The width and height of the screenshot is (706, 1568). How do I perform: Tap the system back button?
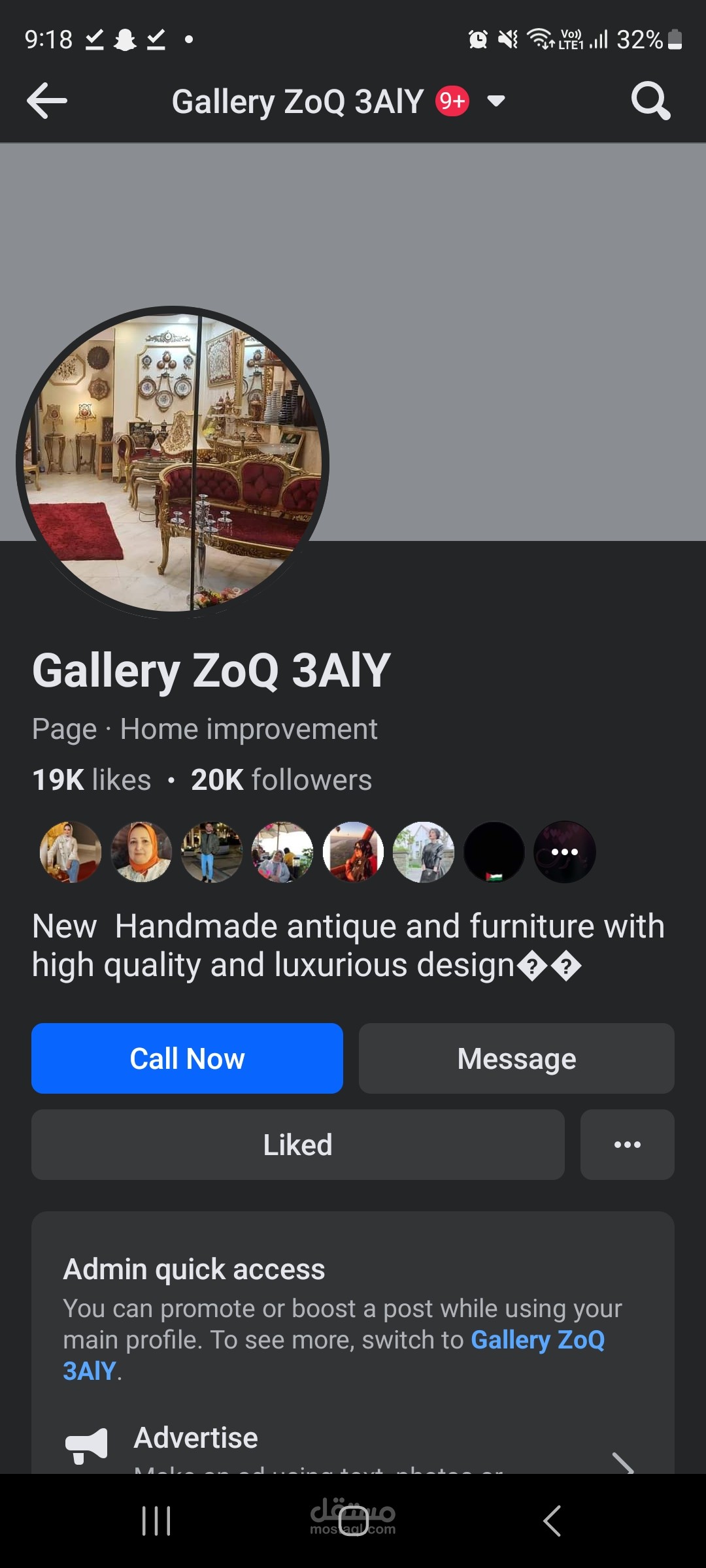(x=552, y=1521)
